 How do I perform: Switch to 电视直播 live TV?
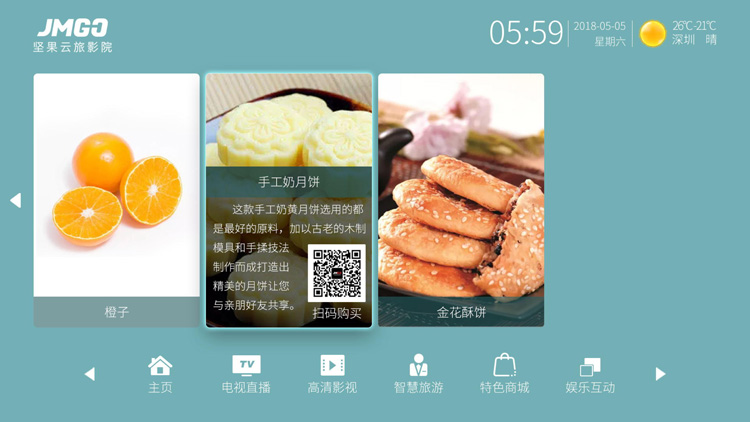coord(246,374)
